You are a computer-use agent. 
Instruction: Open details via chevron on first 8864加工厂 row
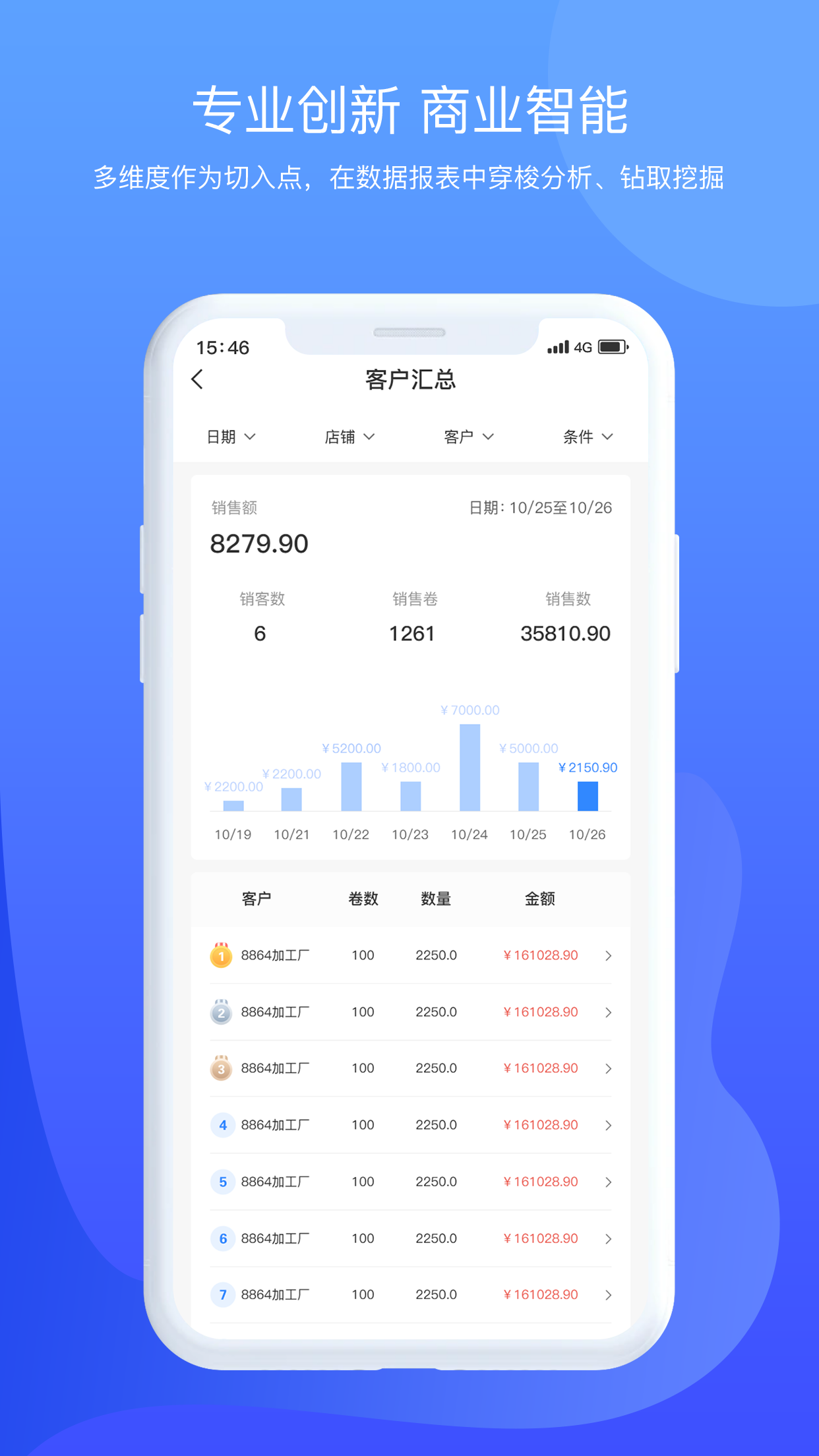click(607, 955)
